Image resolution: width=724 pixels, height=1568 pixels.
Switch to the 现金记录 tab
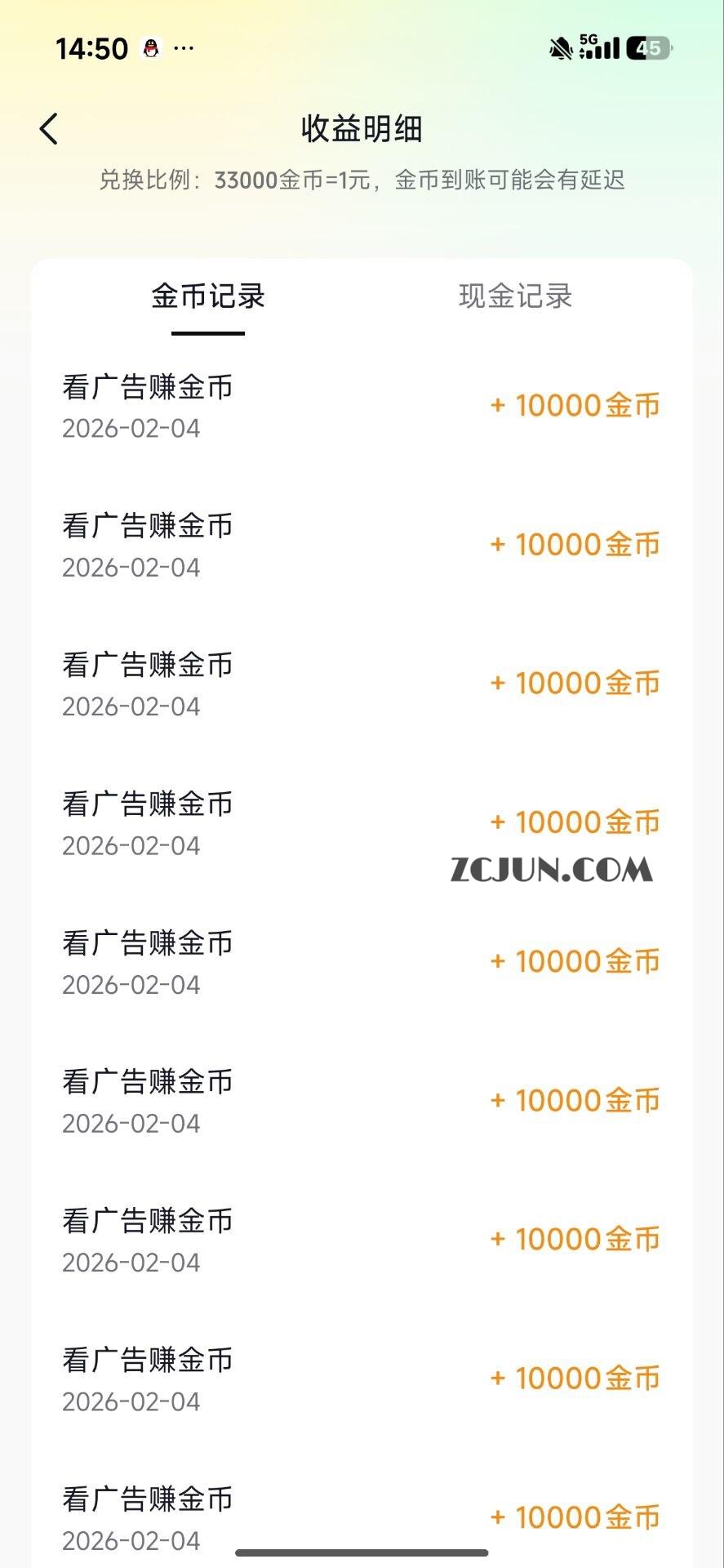coord(515,297)
